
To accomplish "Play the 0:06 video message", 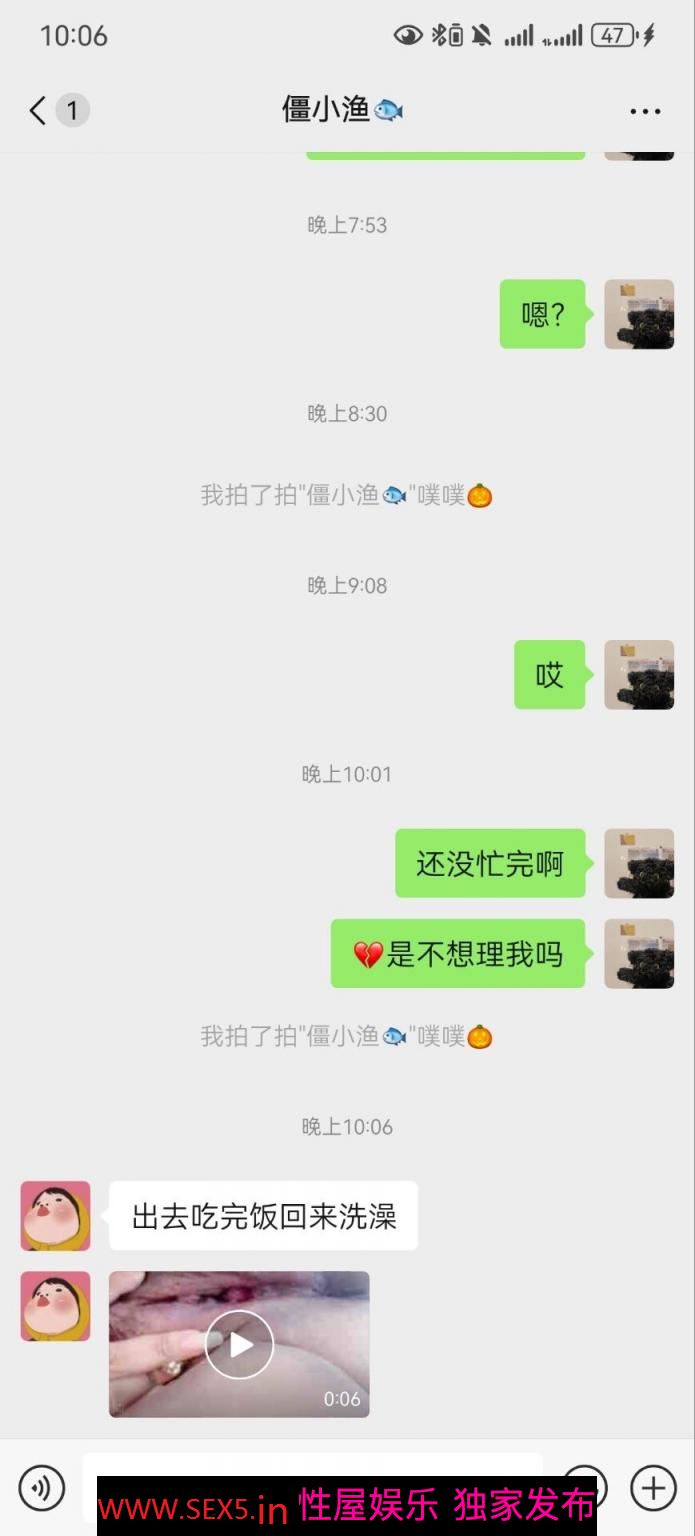I will tap(239, 1344).
